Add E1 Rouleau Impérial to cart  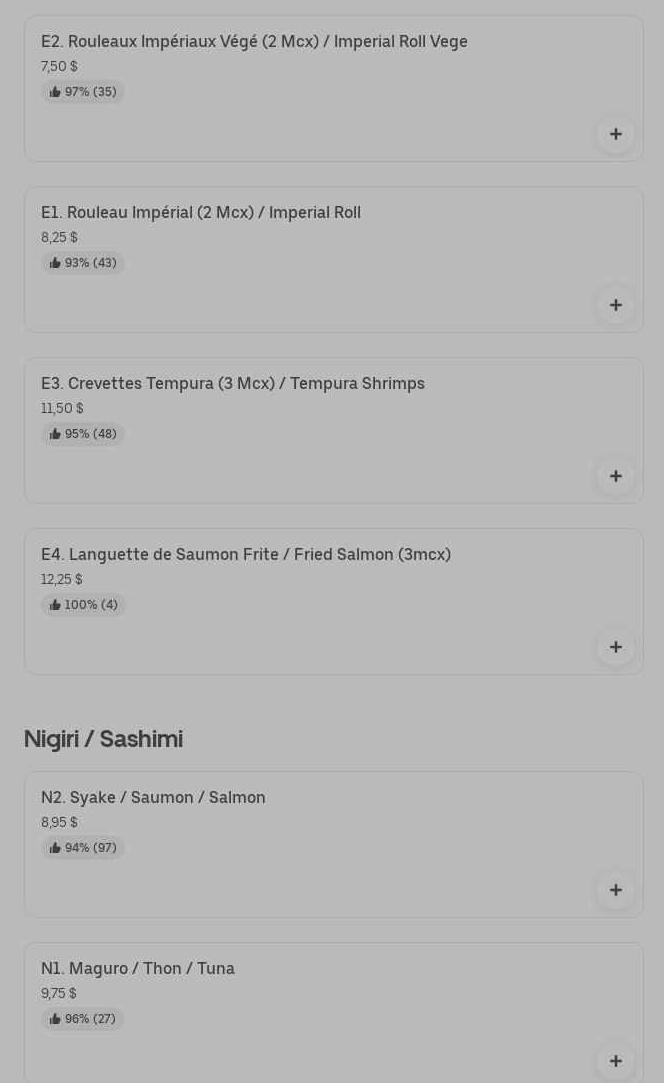pyautogui.click(x=616, y=305)
